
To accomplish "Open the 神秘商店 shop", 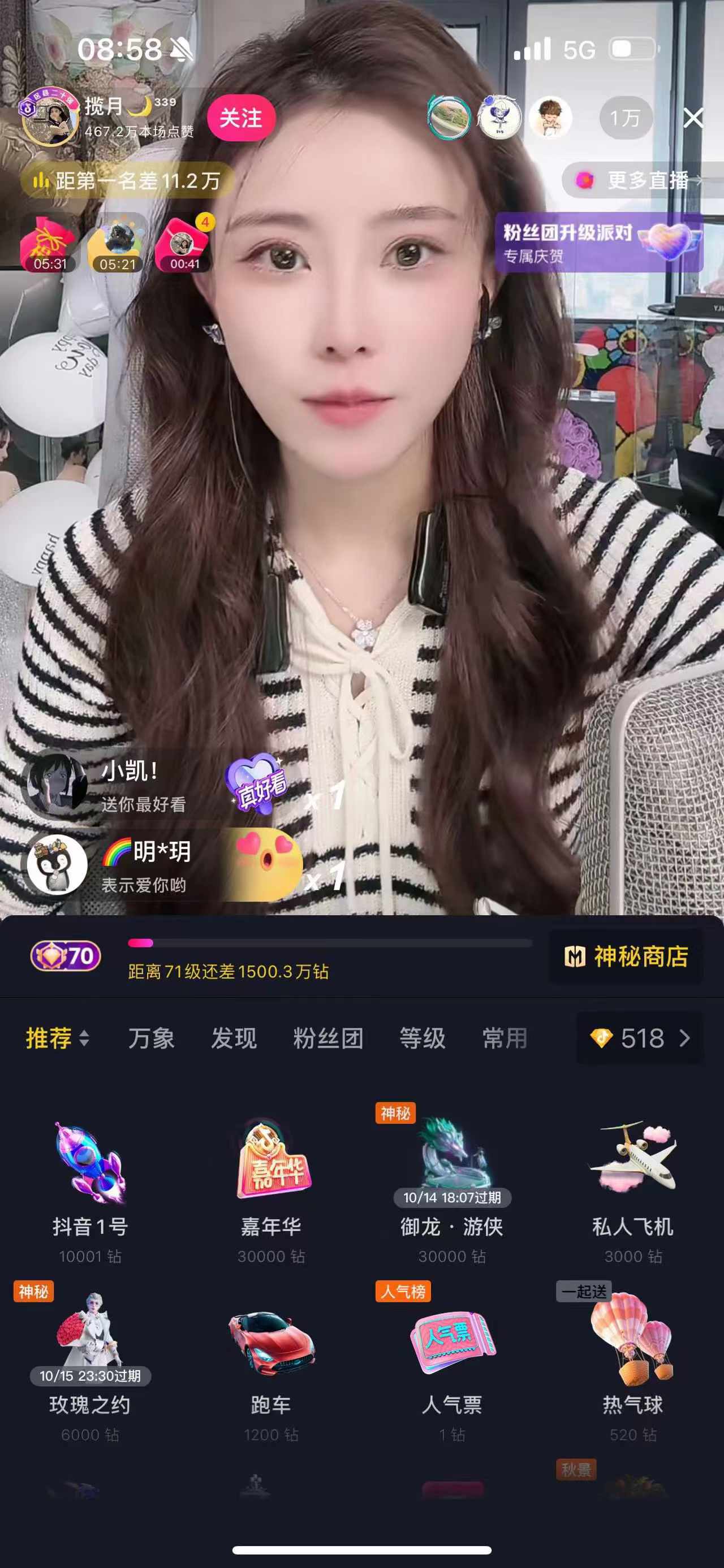I will 626,956.
